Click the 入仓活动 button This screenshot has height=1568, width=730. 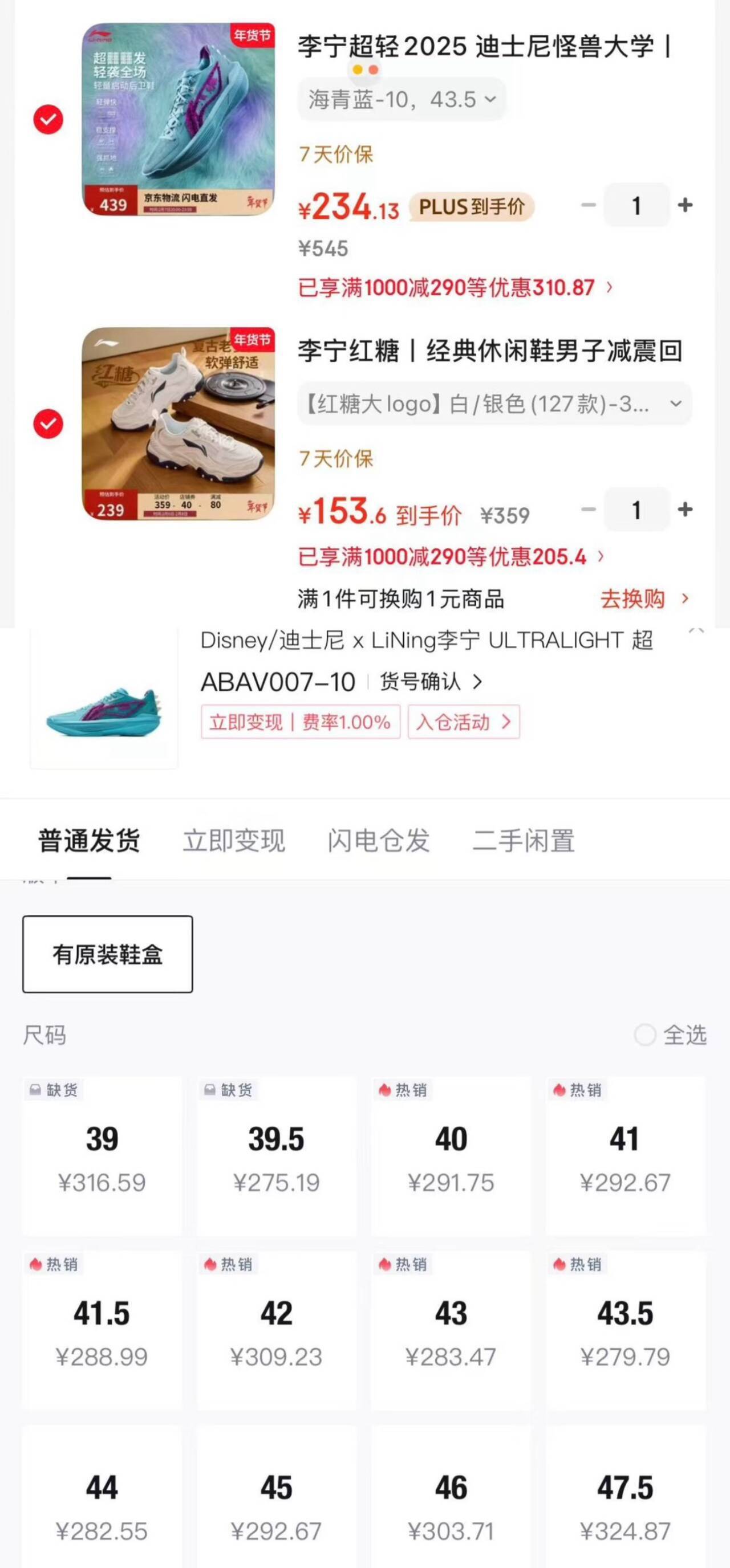click(464, 723)
